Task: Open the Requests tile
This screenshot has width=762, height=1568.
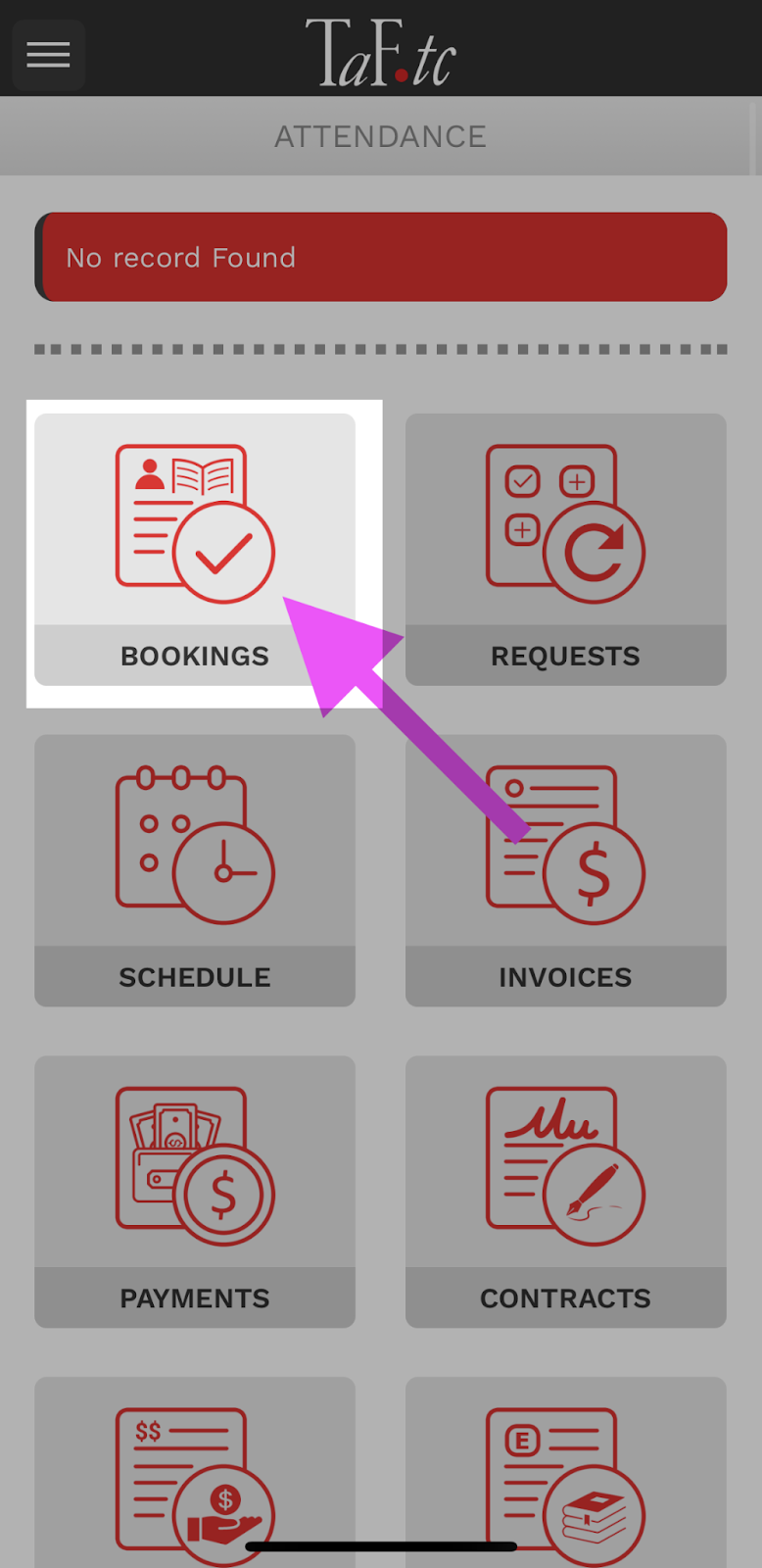Action: point(566,549)
